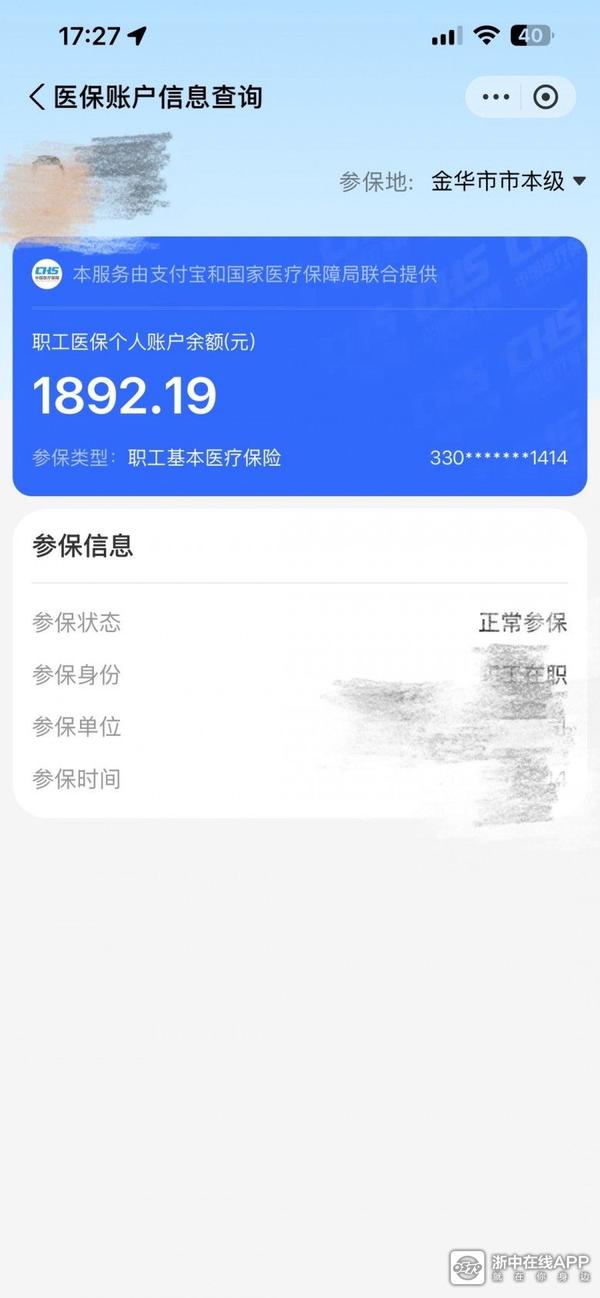Open the mini program three-dot menu
The image size is (600, 1298).
(496, 97)
